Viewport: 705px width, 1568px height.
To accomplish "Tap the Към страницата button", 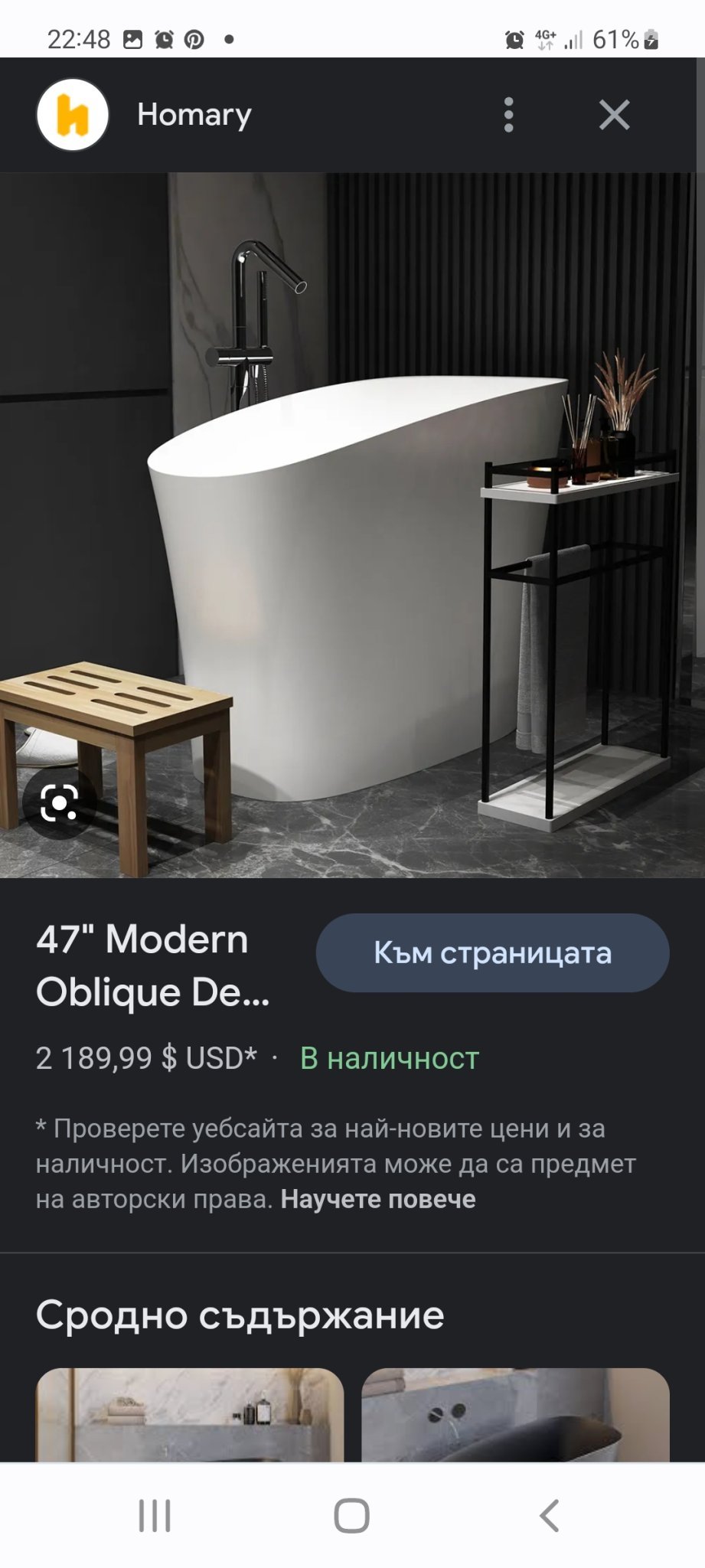I will click(x=492, y=953).
